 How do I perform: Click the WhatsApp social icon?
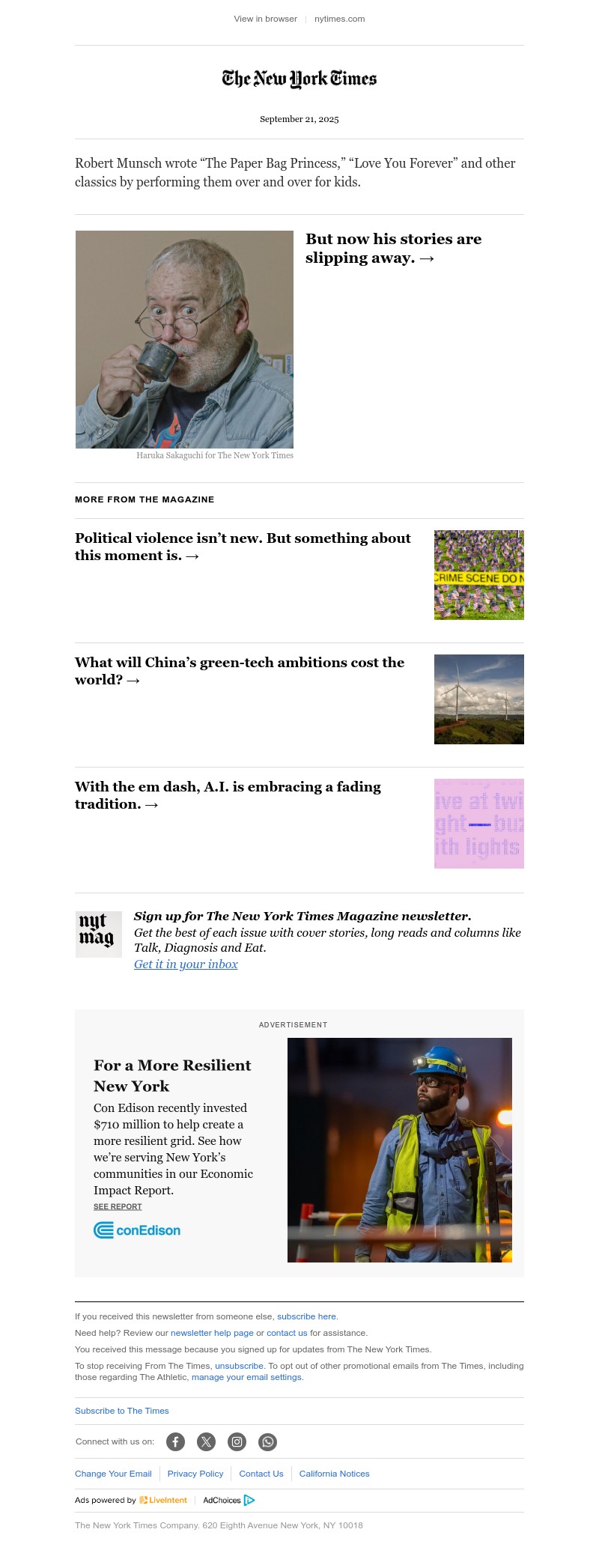tap(267, 1441)
